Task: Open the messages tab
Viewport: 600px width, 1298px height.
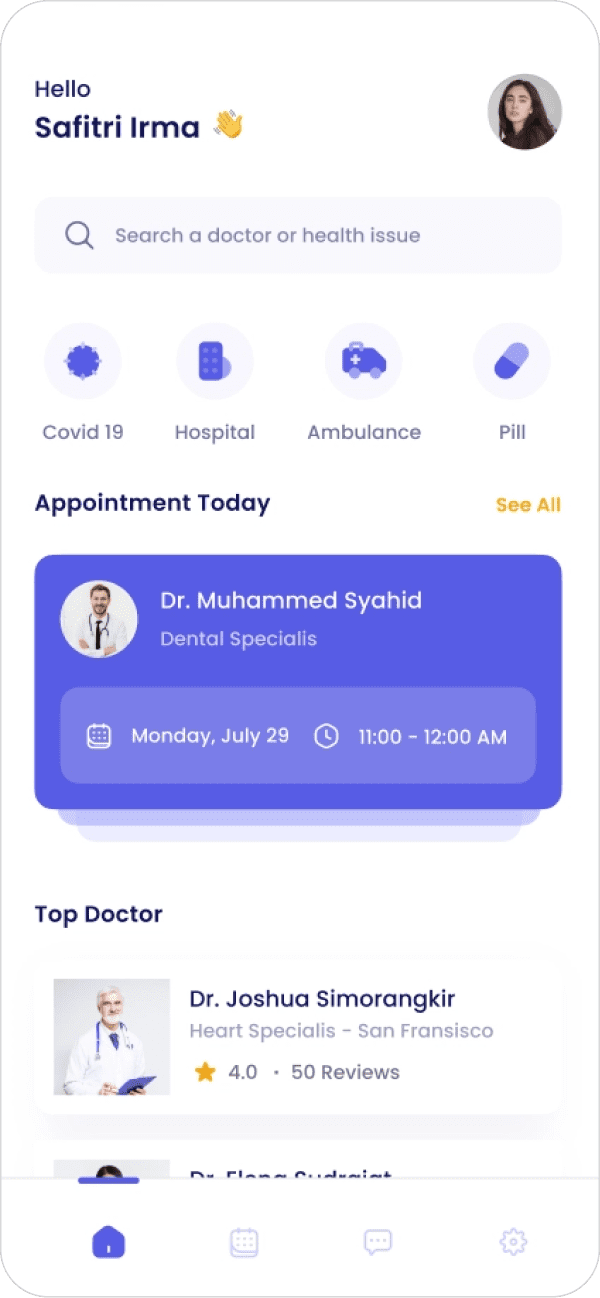Action: (377, 1242)
